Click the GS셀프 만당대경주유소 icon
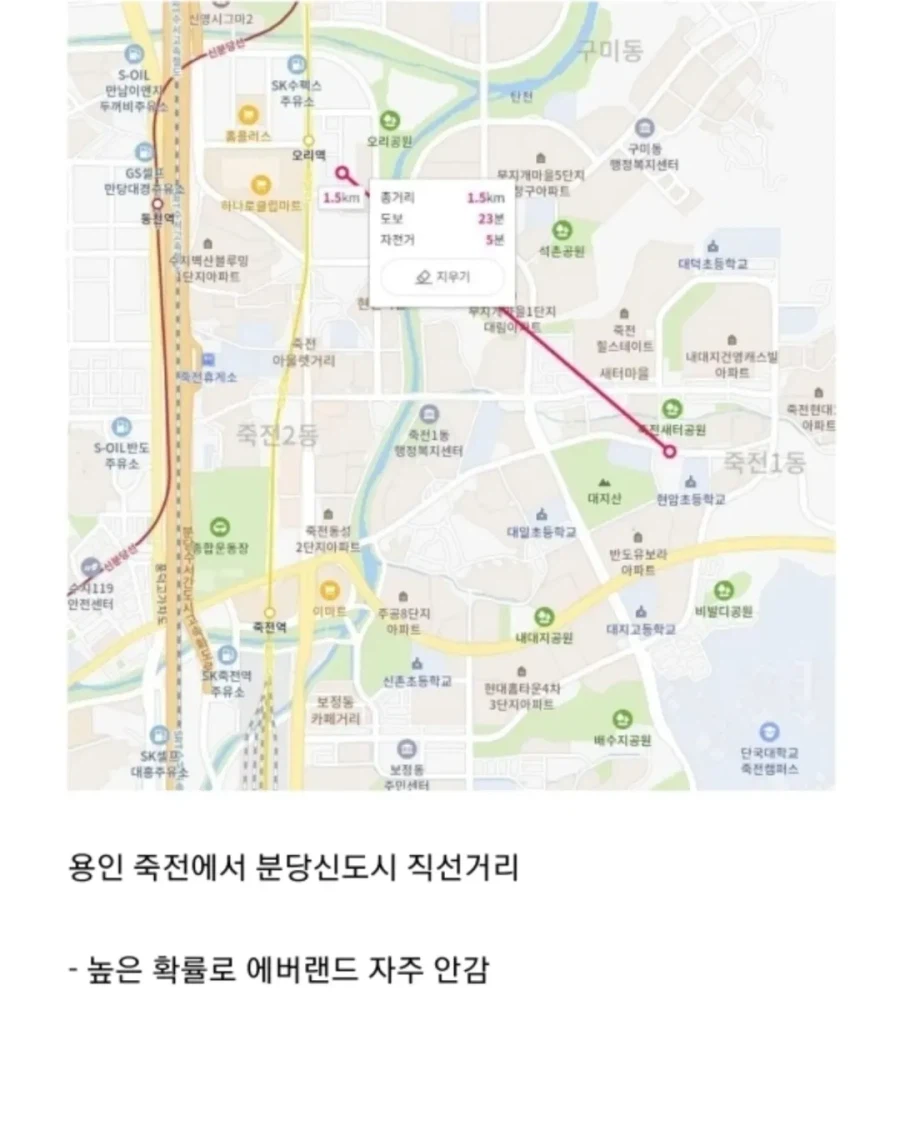The width and height of the screenshot is (900, 1125). (144, 153)
